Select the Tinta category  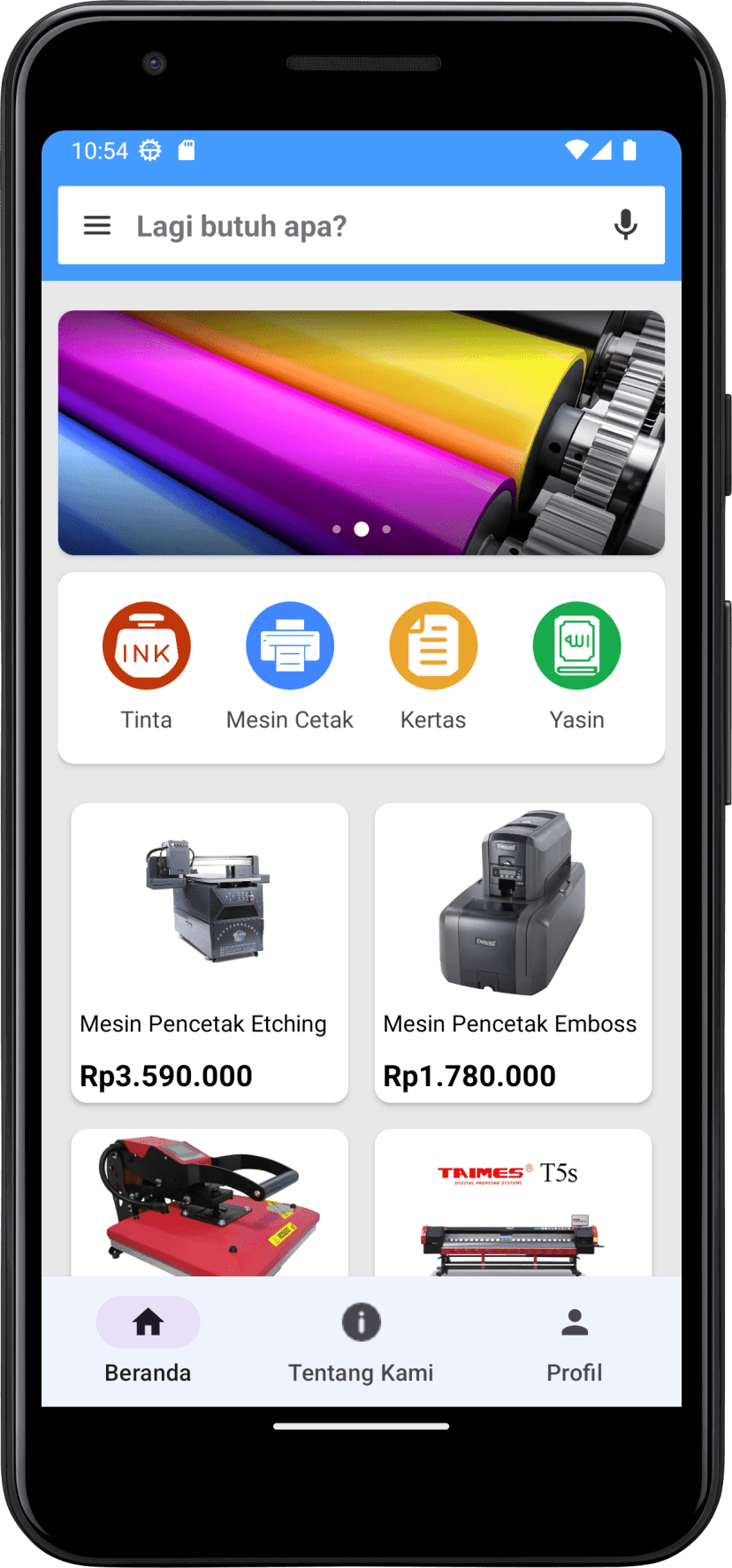(x=147, y=666)
